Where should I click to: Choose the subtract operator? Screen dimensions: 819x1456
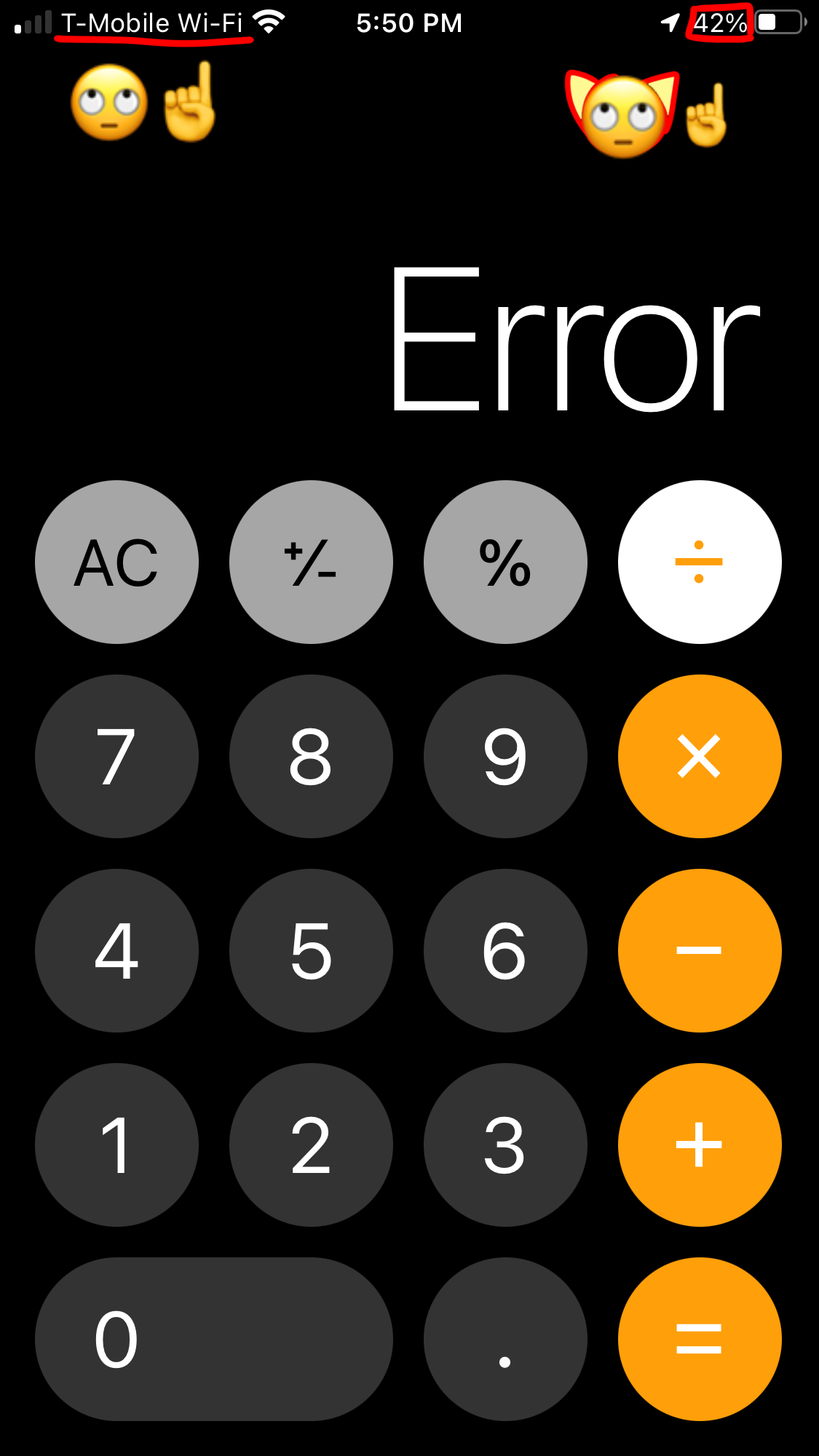point(700,950)
